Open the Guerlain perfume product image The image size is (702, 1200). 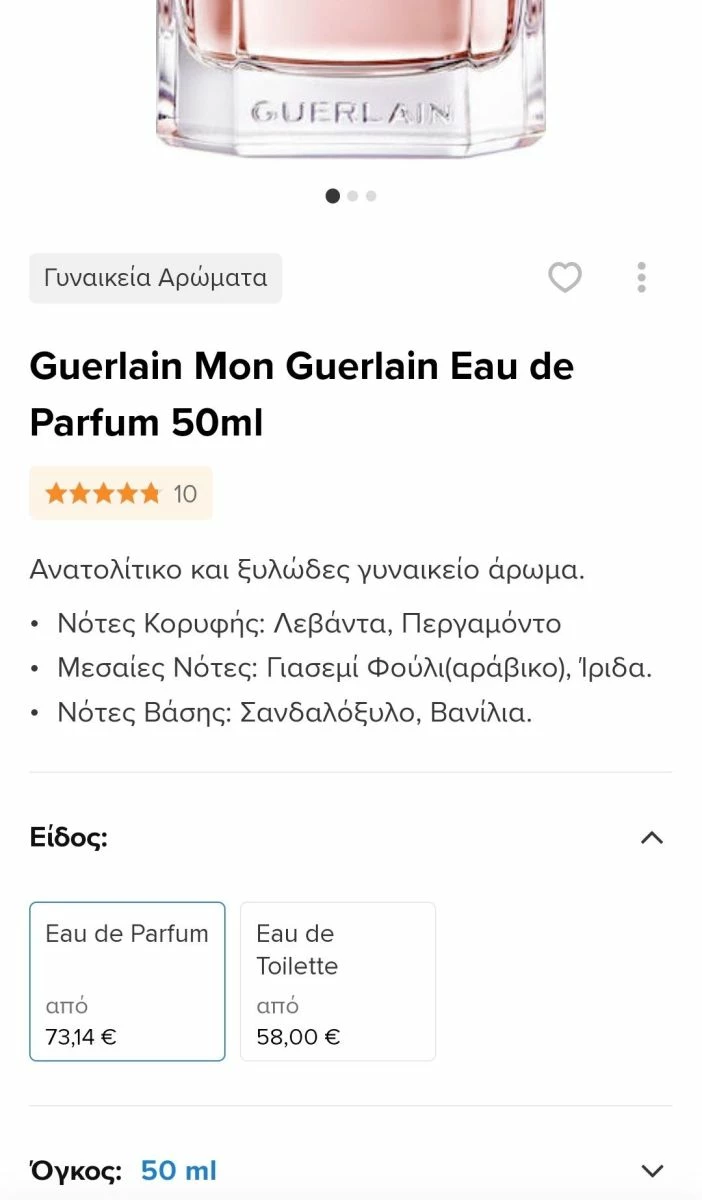351,80
